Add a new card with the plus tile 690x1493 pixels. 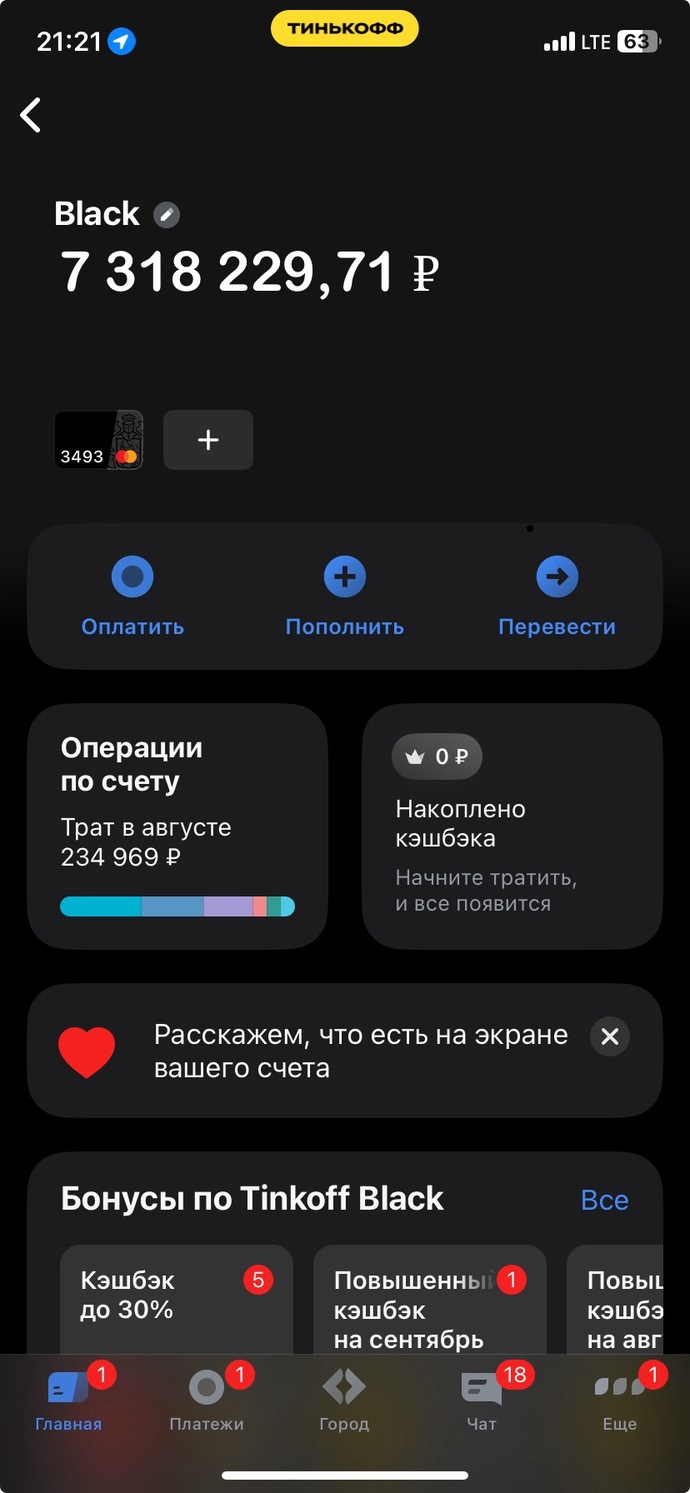[x=208, y=440]
